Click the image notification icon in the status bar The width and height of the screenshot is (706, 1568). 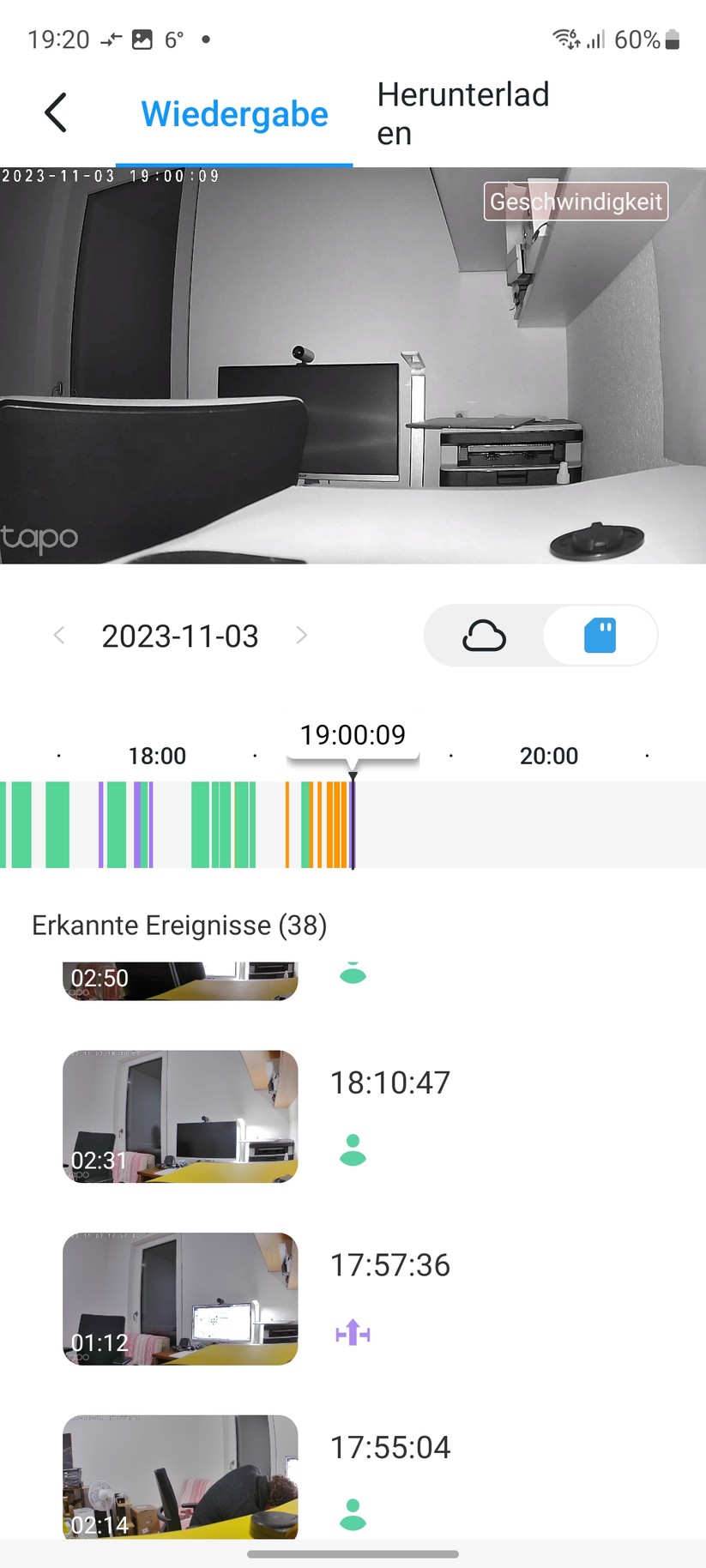pyautogui.click(x=143, y=39)
